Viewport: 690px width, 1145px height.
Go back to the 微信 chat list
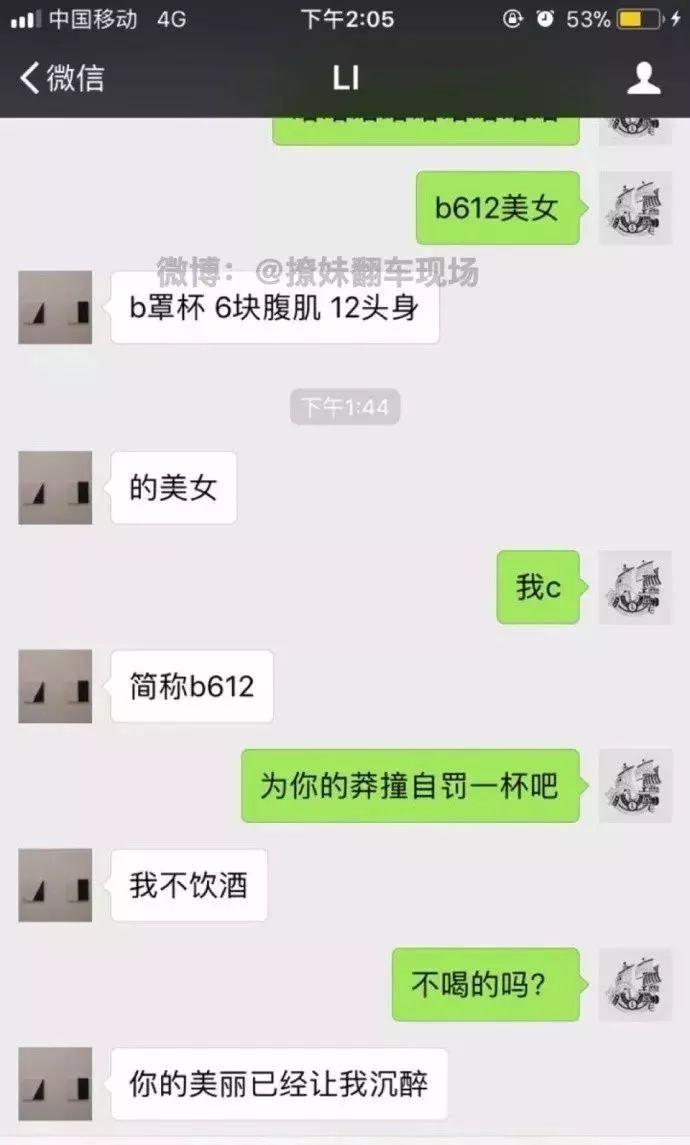tap(62, 78)
